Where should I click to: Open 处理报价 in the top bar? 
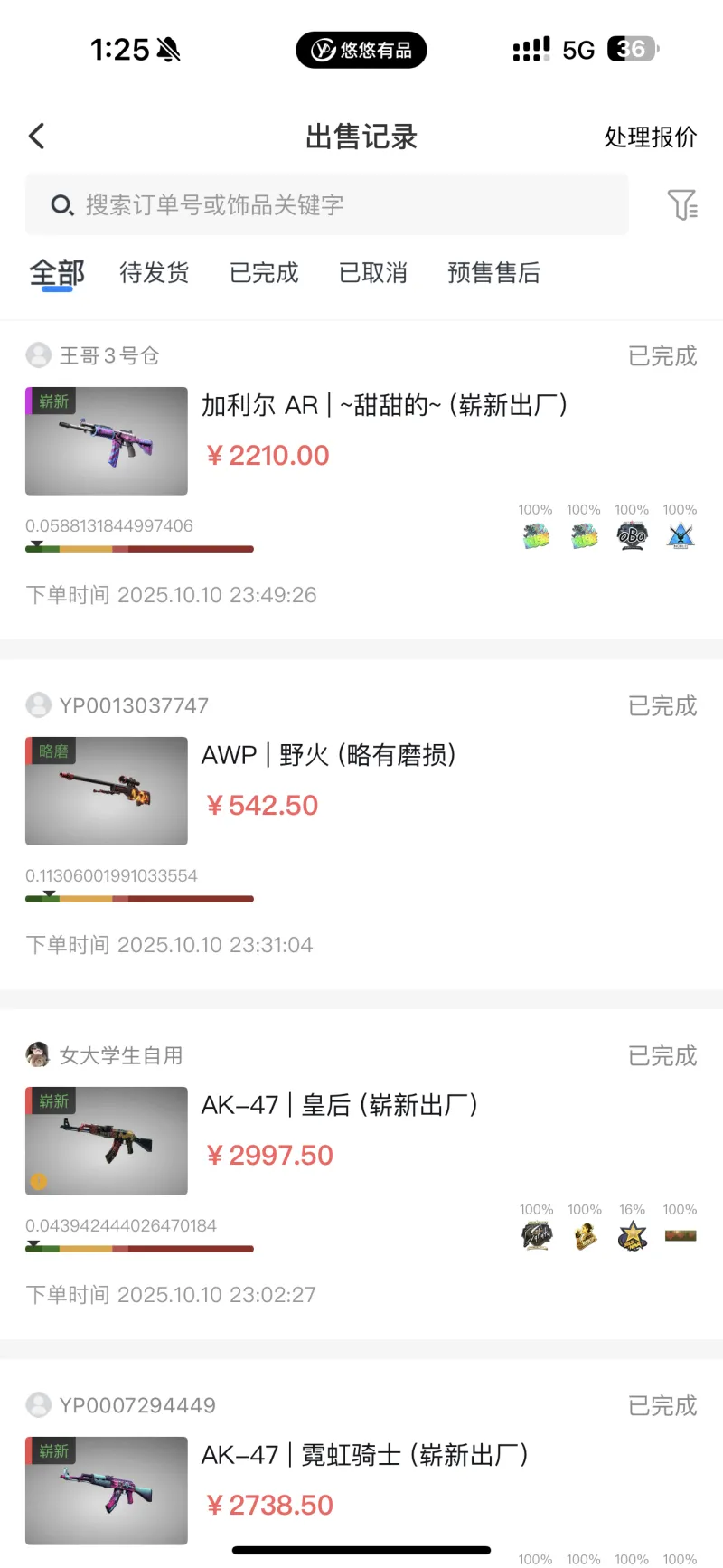pyautogui.click(x=650, y=137)
